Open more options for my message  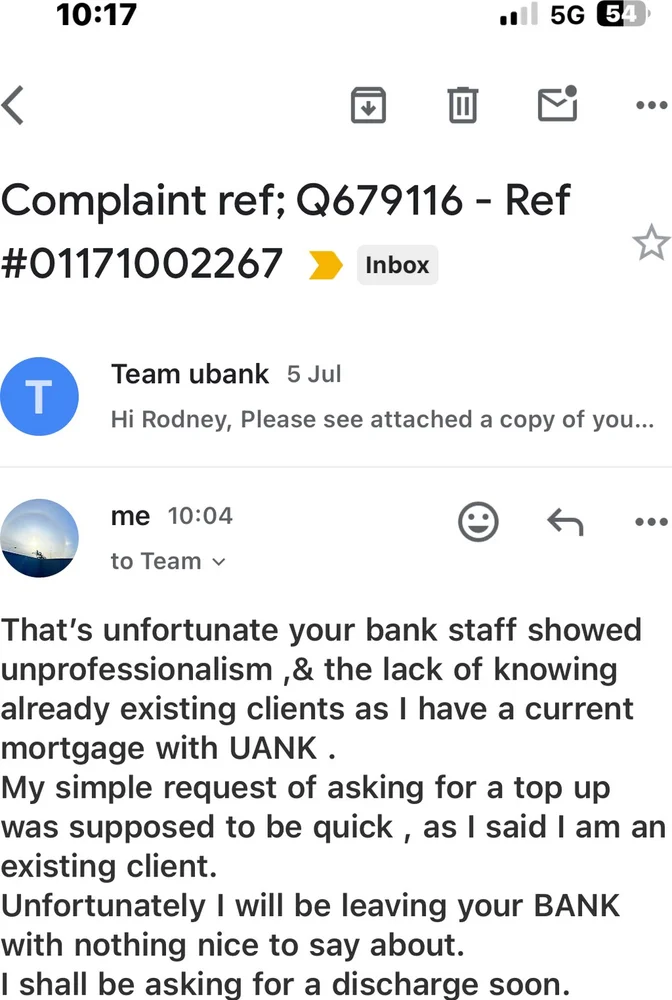tap(651, 520)
